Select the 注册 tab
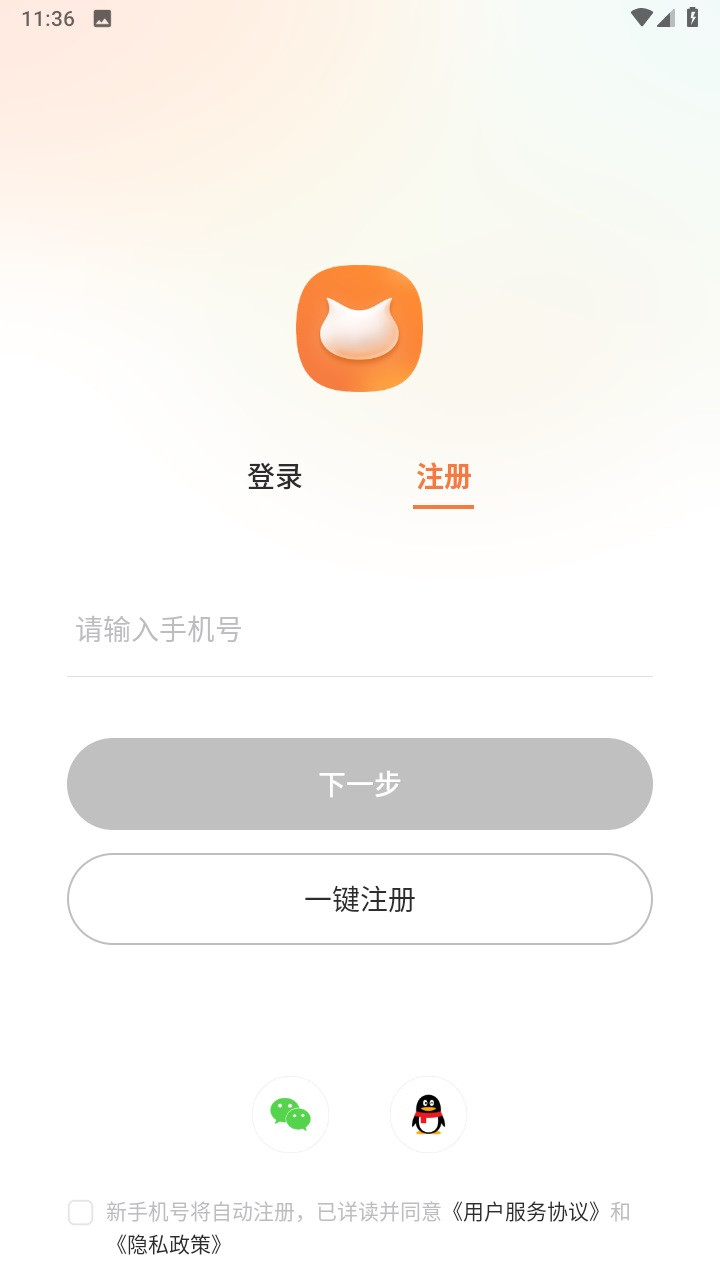The image size is (720, 1280). click(x=444, y=477)
